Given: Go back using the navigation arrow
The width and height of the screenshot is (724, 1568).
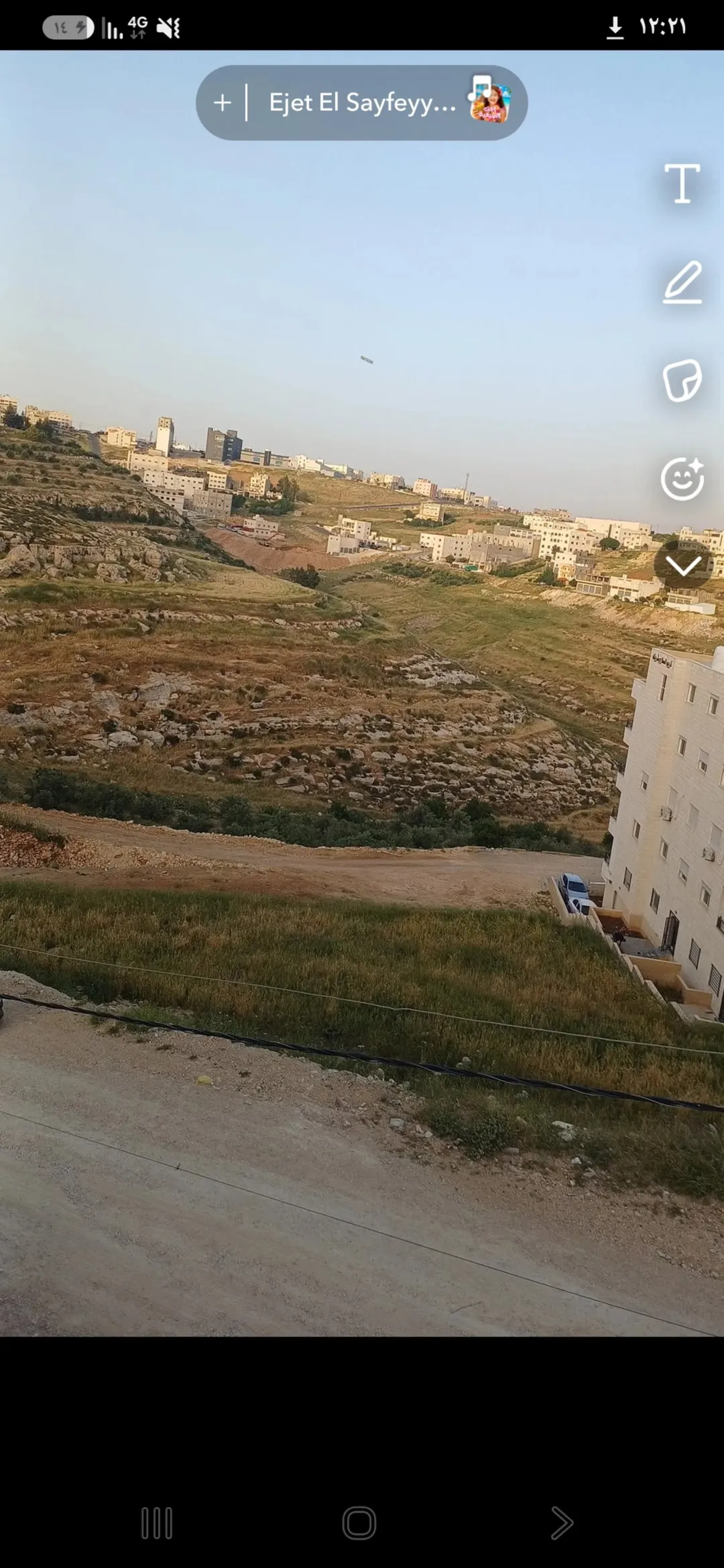Looking at the screenshot, I should 562,1522.
